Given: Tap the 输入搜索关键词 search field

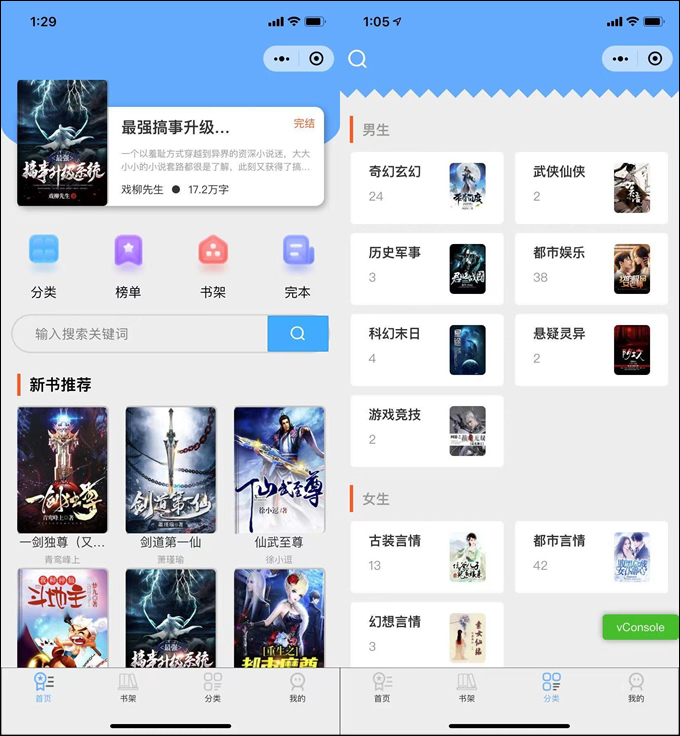Looking at the screenshot, I should 140,334.
